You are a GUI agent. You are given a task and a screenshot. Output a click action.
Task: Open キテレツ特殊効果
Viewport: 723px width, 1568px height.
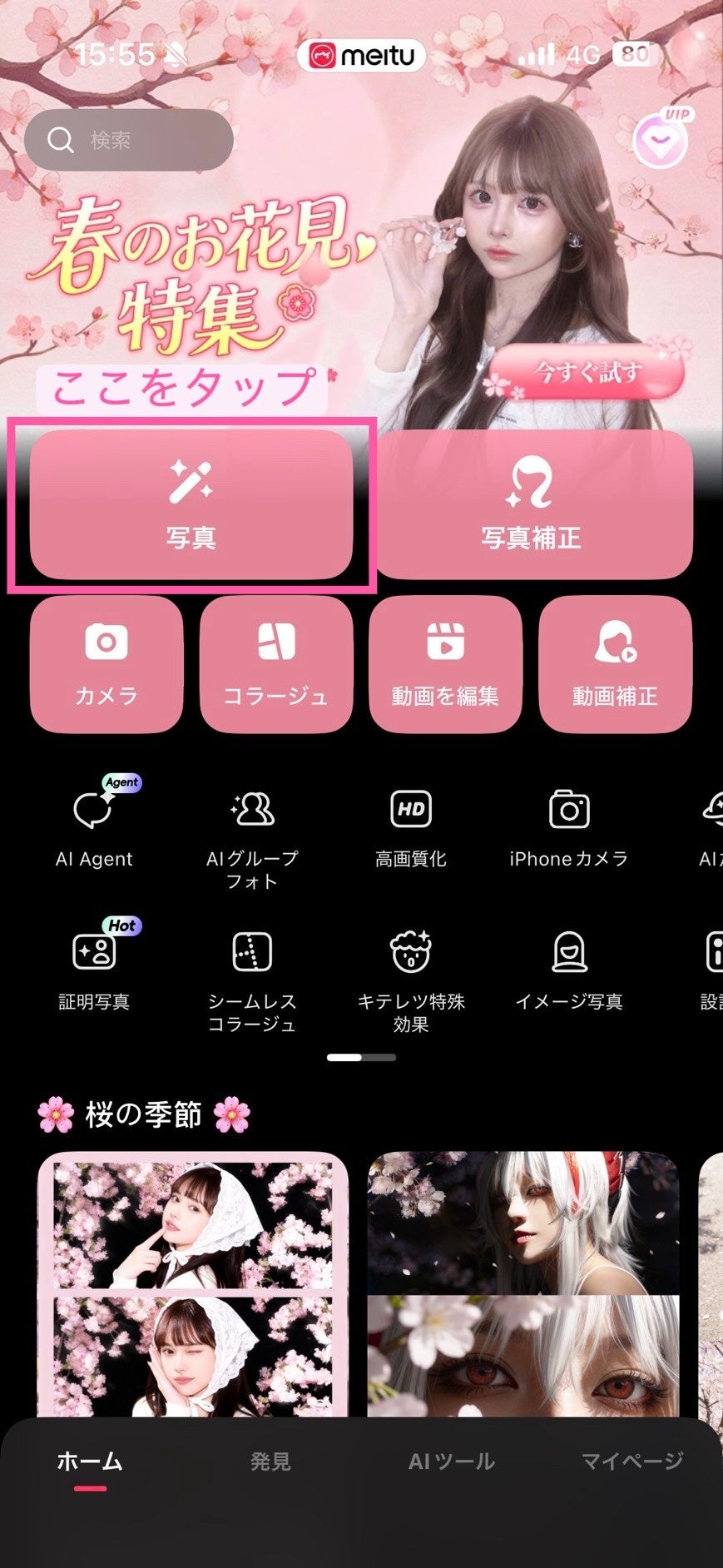pyautogui.click(x=411, y=975)
